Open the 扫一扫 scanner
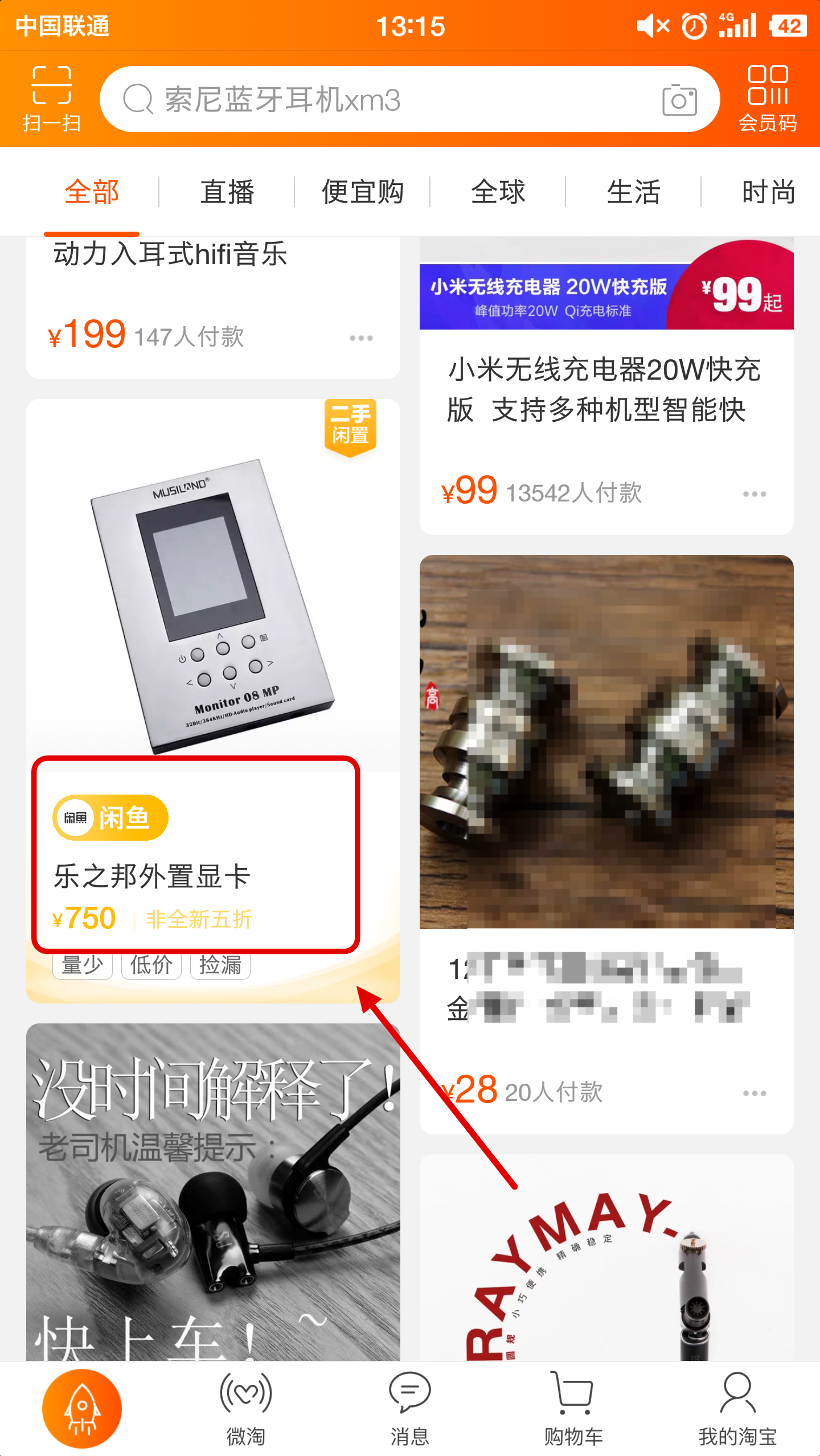This screenshot has width=820, height=1456. point(51,98)
